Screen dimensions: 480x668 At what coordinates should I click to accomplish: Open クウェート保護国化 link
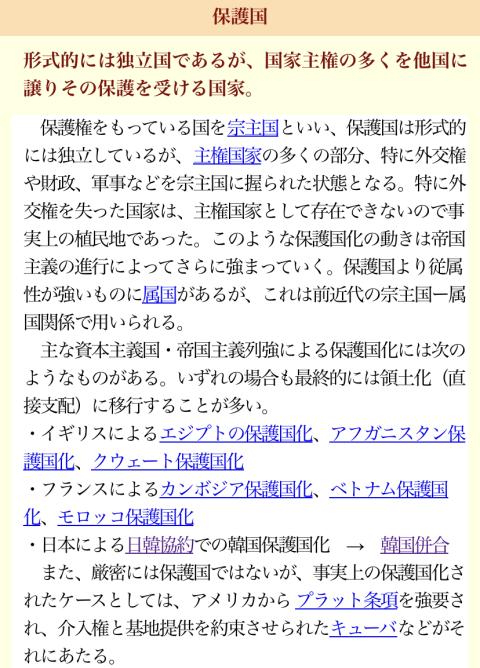tap(167, 461)
